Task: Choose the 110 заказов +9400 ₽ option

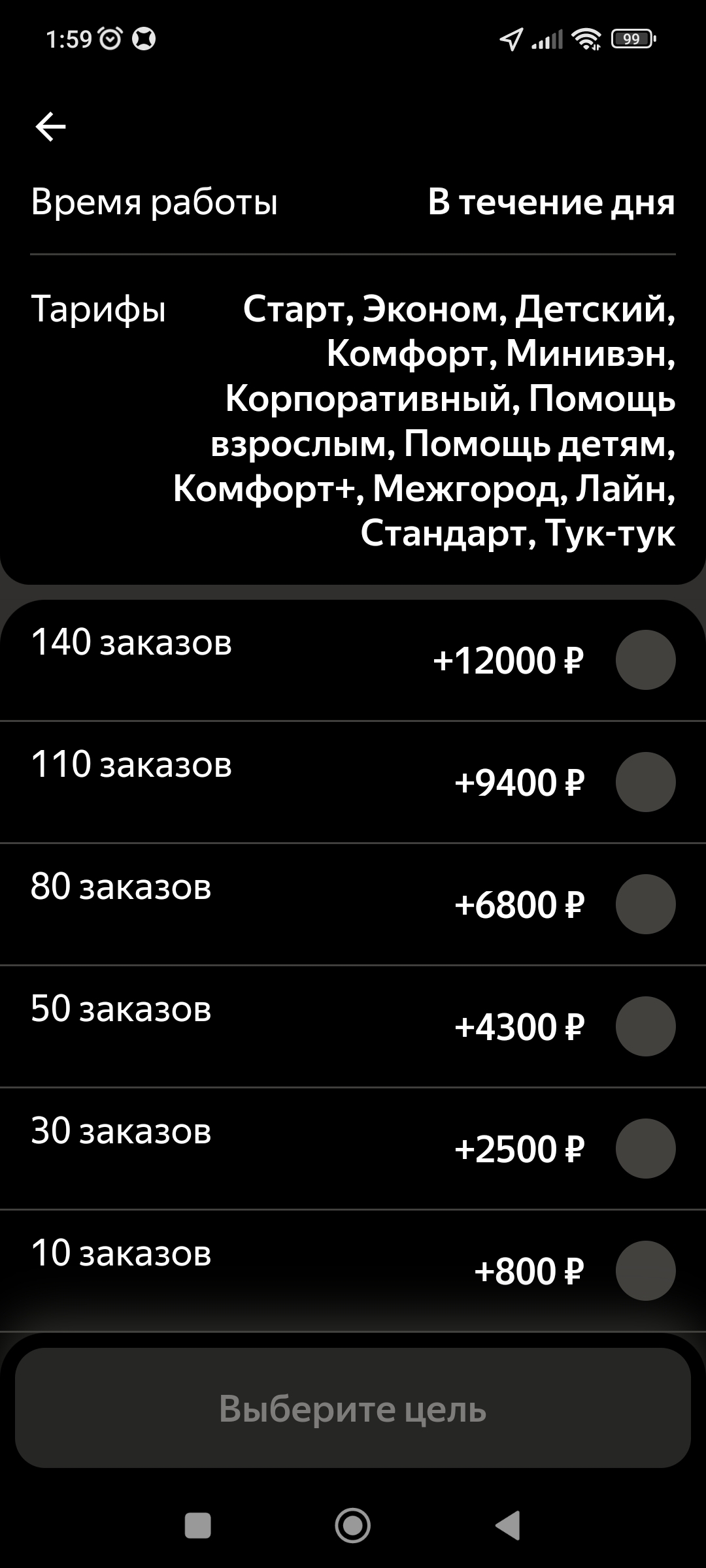Action: [x=645, y=782]
